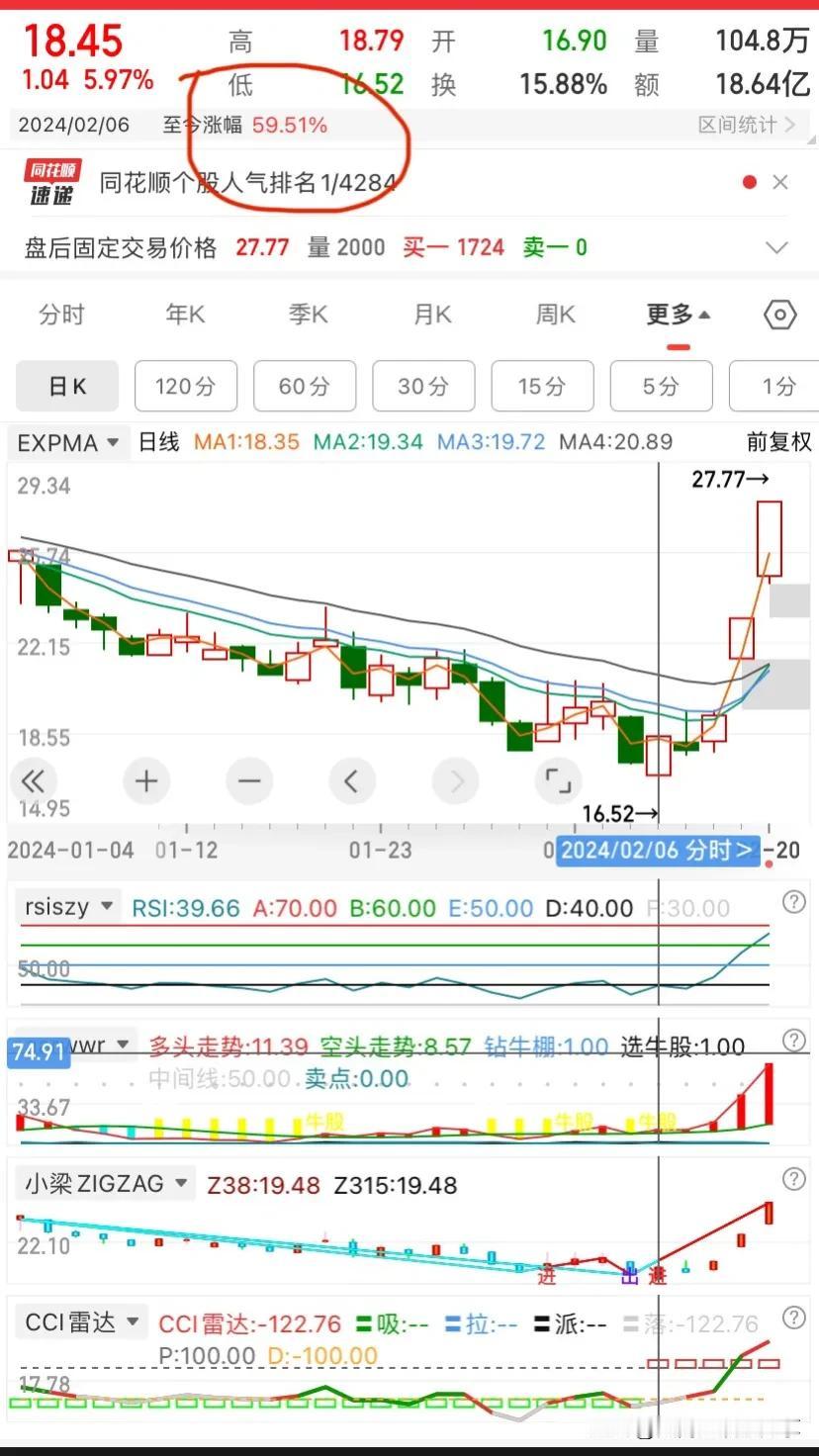This screenshot has height=1456, width=819.
Task: Zoom out the chart with minus button
Action: coord(248,781)
